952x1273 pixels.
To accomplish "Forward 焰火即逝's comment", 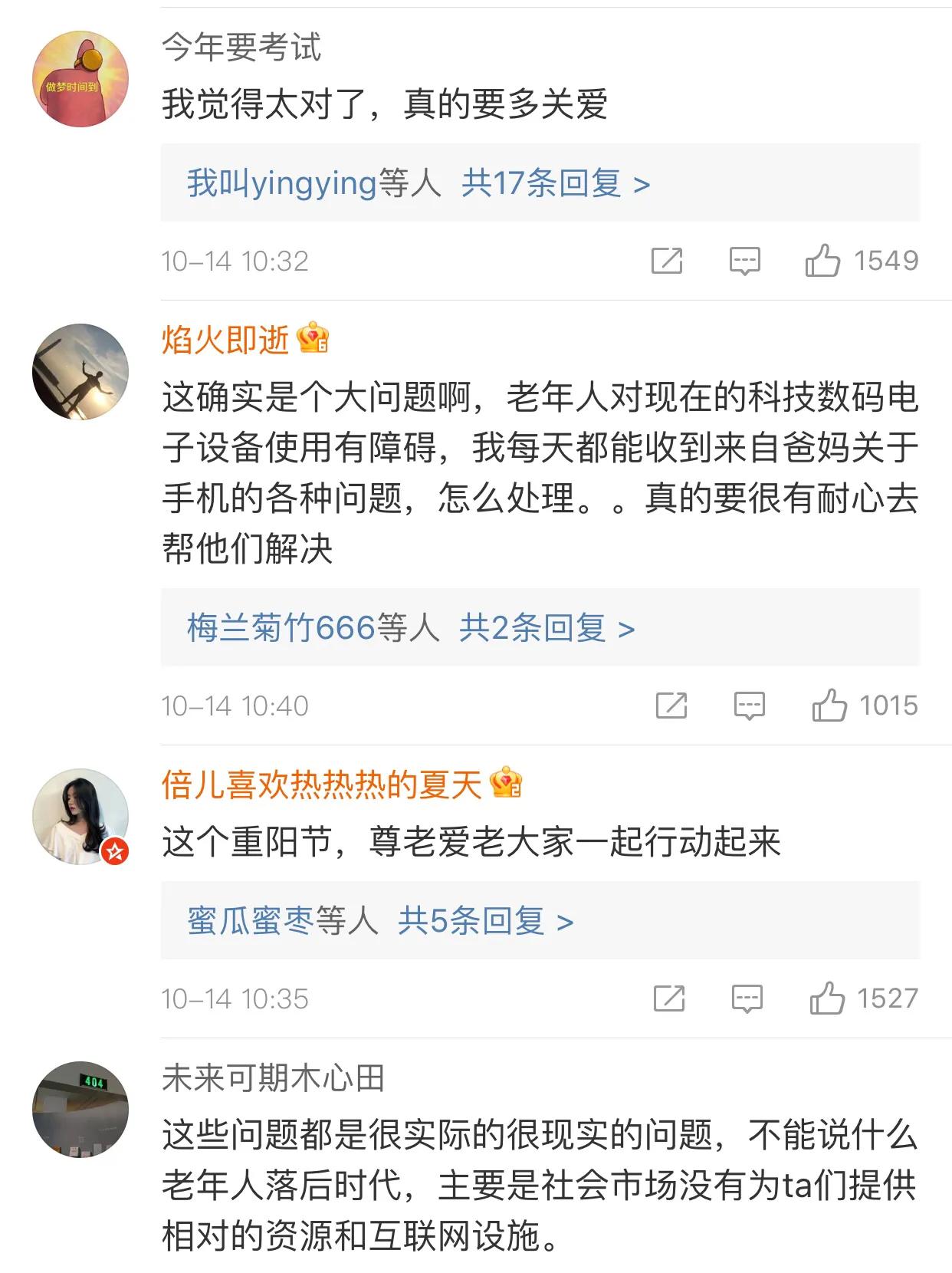I will click(x=671, y=706).
